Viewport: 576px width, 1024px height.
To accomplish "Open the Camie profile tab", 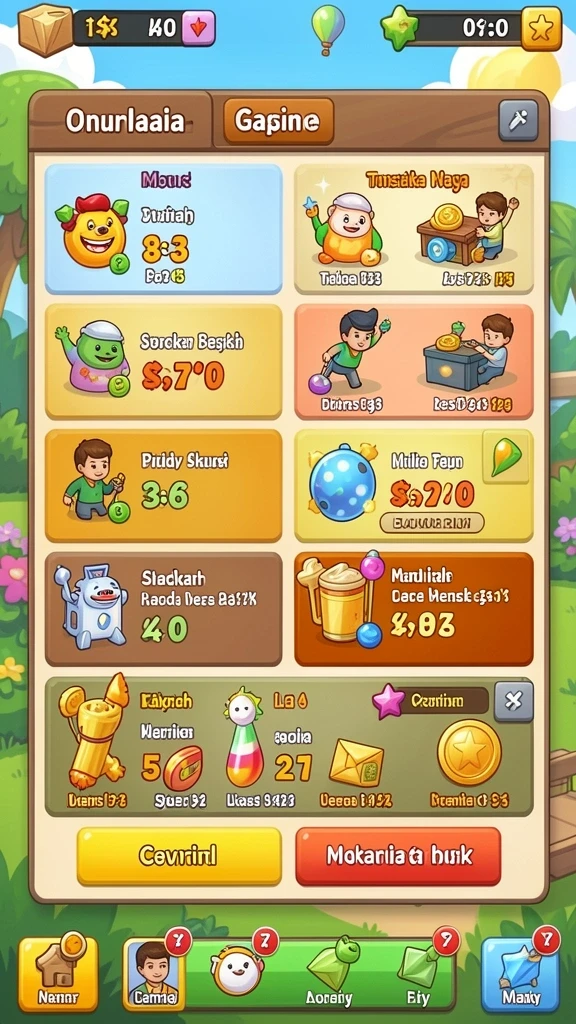I will pyautogui.click(x=154, y=974).
